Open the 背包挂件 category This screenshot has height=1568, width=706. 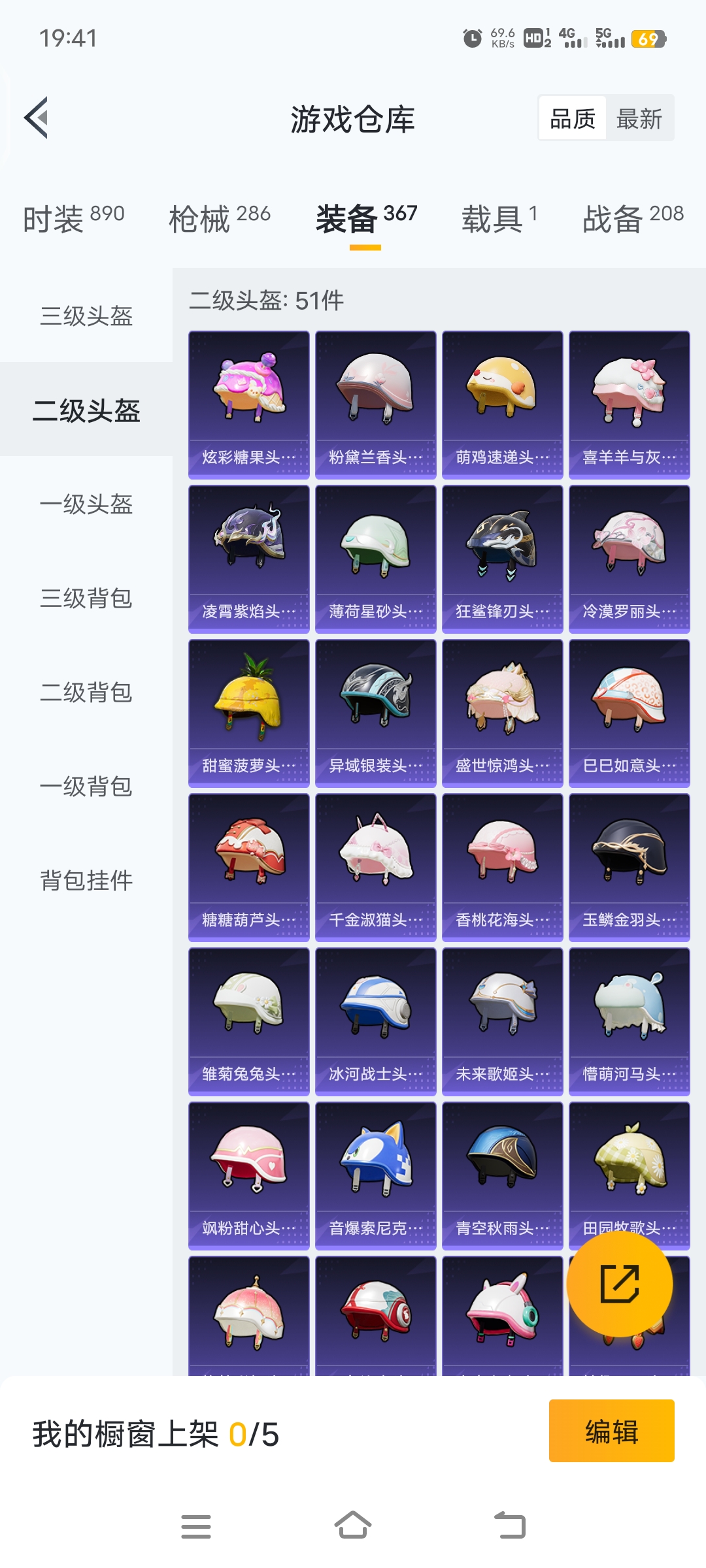pos(86,881)
